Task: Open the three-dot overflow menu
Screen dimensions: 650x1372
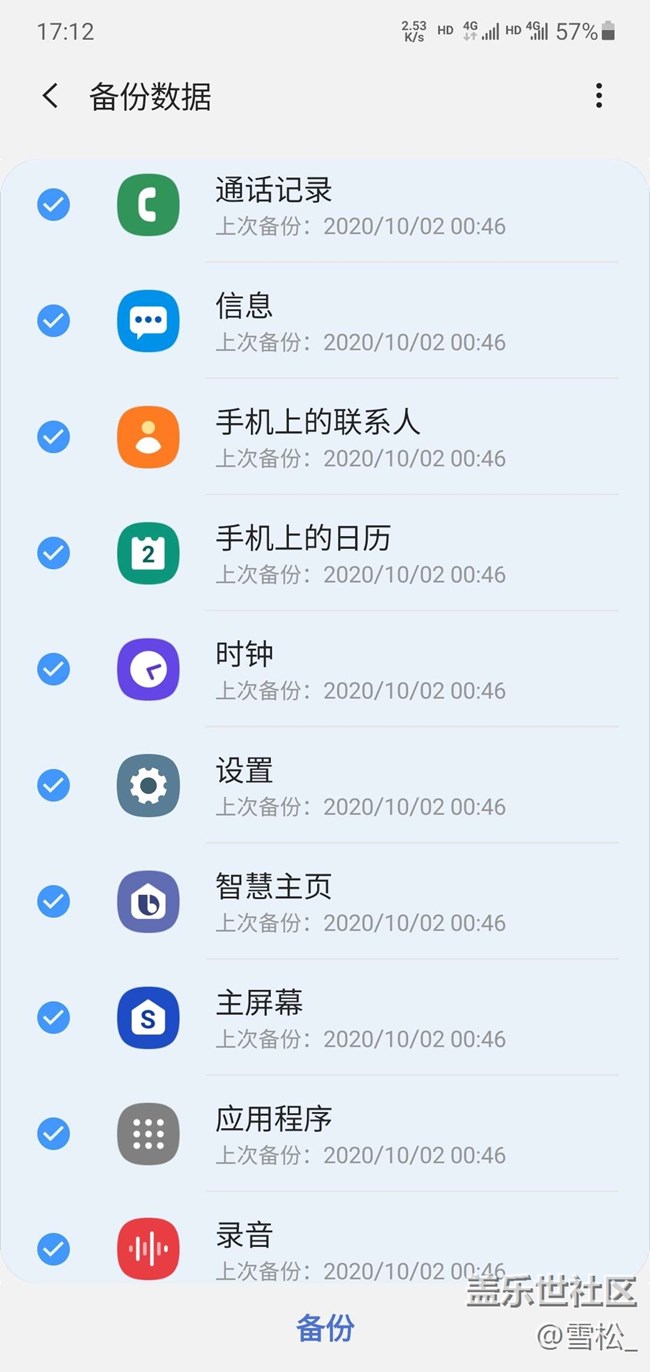Action: click(x=598, y=96)
